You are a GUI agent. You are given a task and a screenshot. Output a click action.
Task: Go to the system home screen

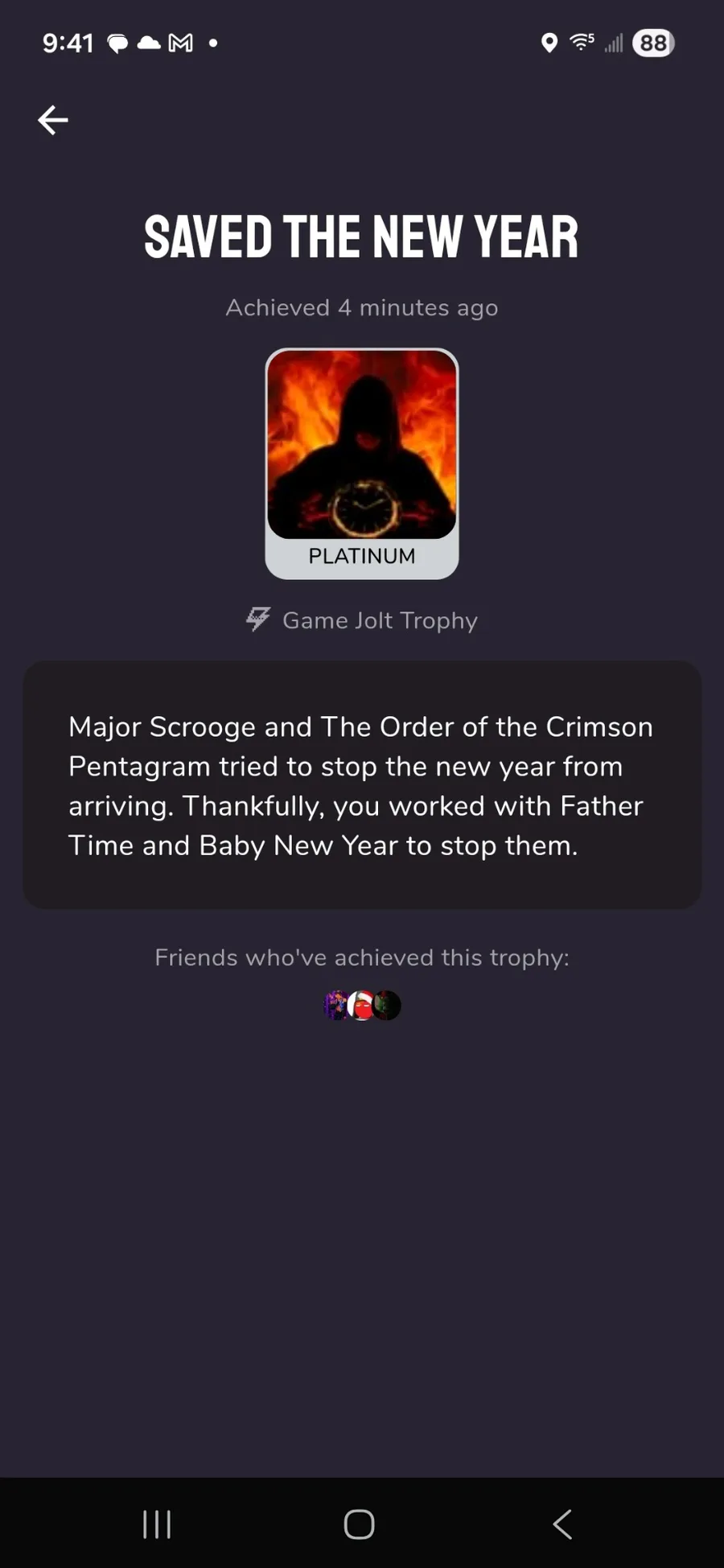tap(359, 1524)
